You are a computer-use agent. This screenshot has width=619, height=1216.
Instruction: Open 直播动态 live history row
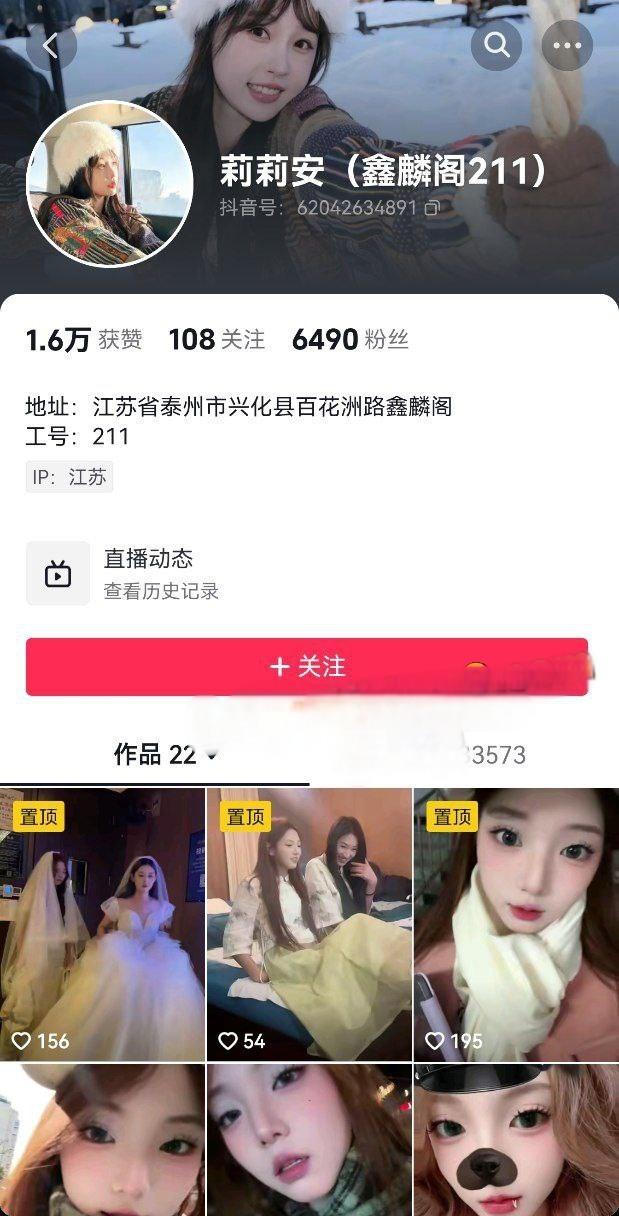pyautogui.click(x=307, y=574)
